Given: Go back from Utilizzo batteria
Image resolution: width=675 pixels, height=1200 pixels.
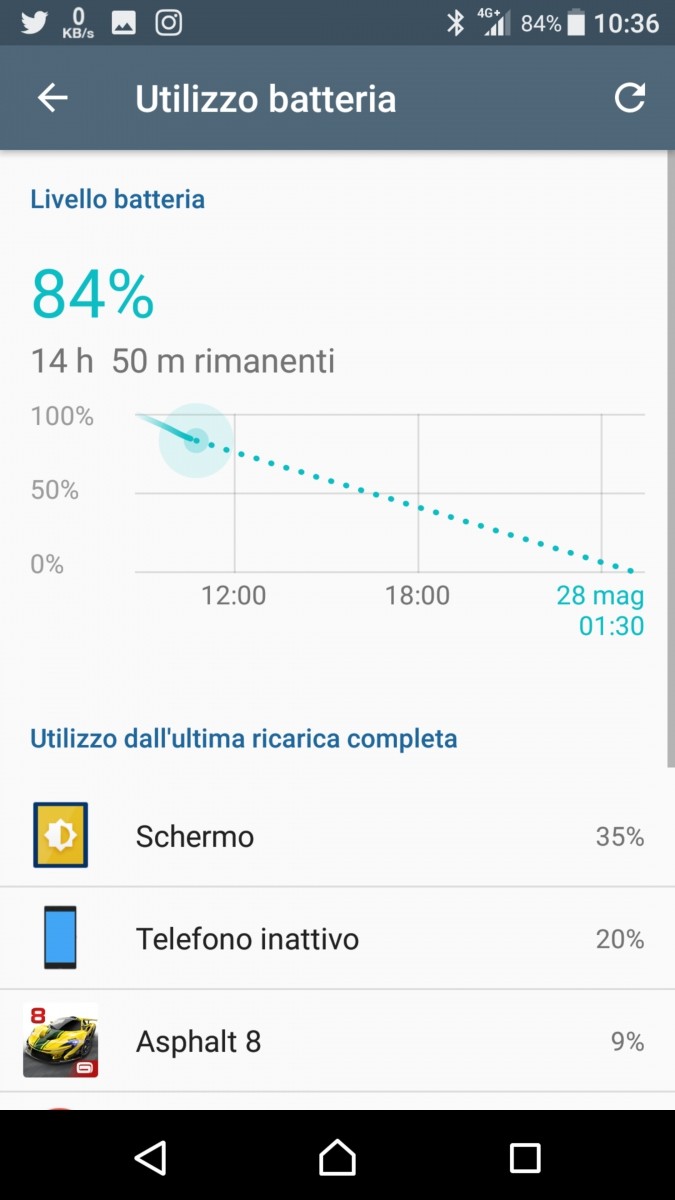Looking at the screenshot, I should [52, 98].
